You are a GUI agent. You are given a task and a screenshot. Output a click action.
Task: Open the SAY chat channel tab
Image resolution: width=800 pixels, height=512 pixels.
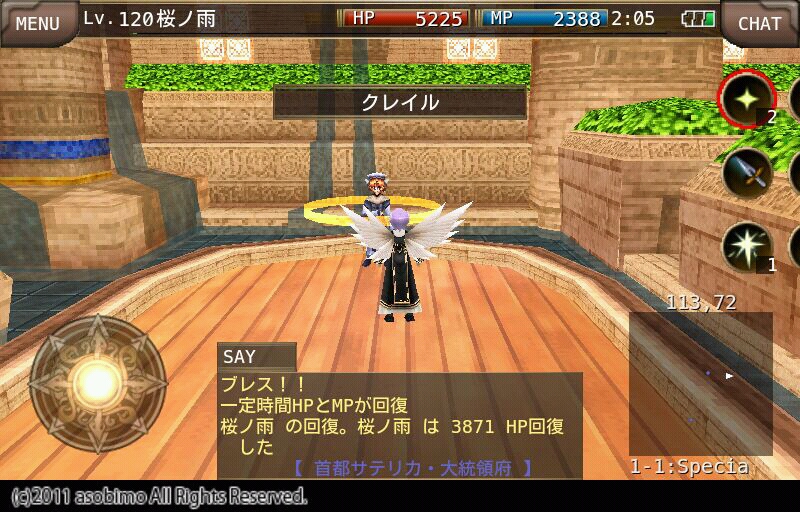256,357
